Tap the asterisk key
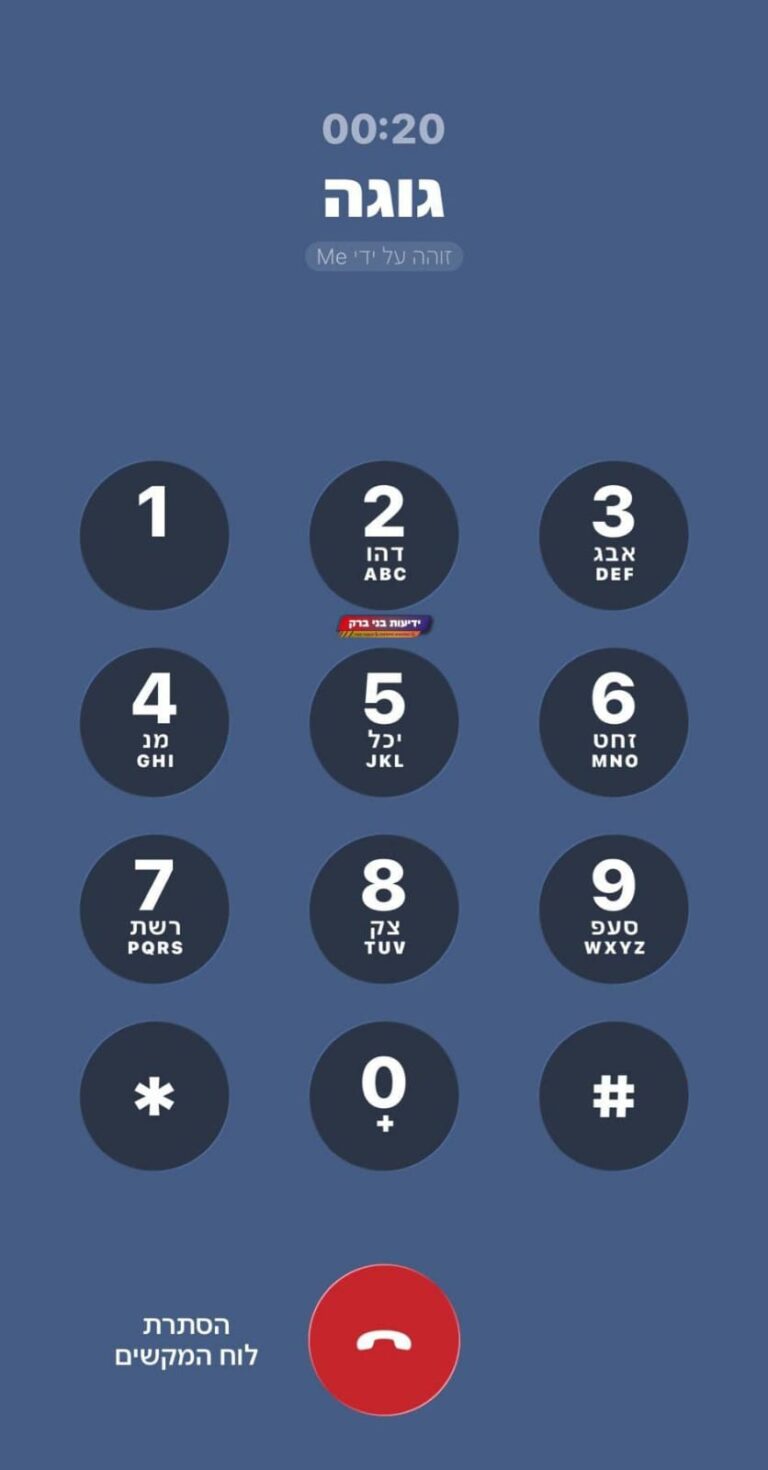This screenshot has height=1470, width=768. (x=154, y=1096)
